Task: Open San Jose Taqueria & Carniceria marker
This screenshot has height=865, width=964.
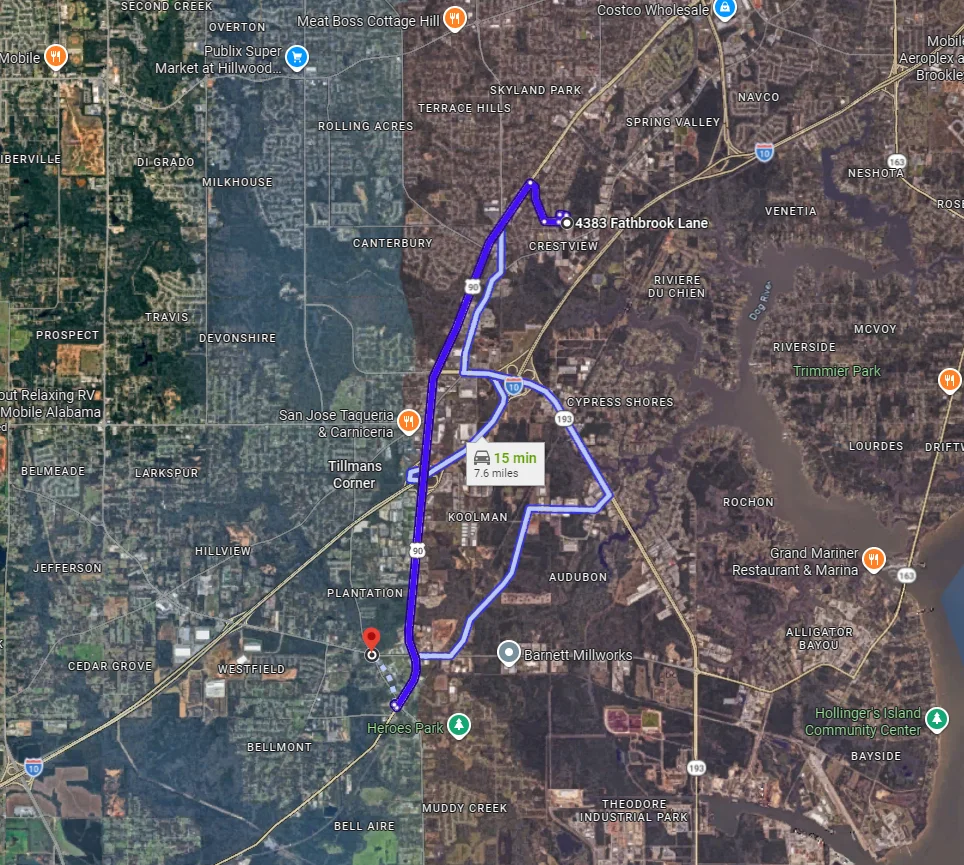Action: (x=408, y=421)
